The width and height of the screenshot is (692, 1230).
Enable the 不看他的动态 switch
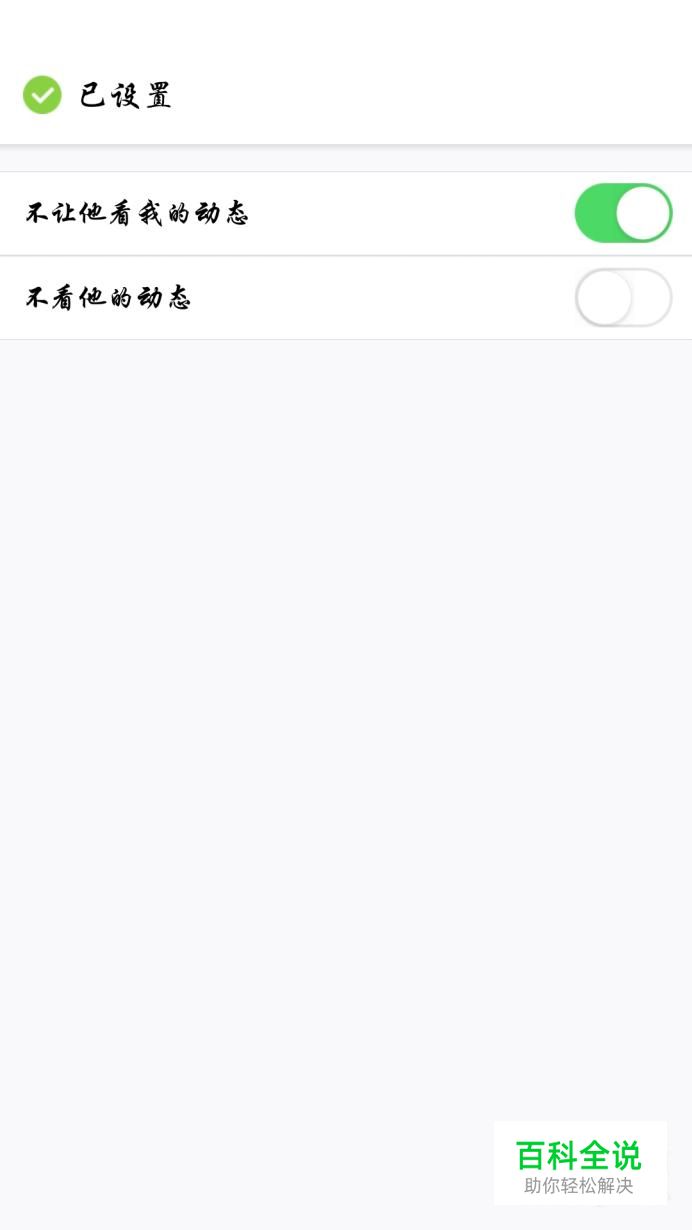coord(623,297)
